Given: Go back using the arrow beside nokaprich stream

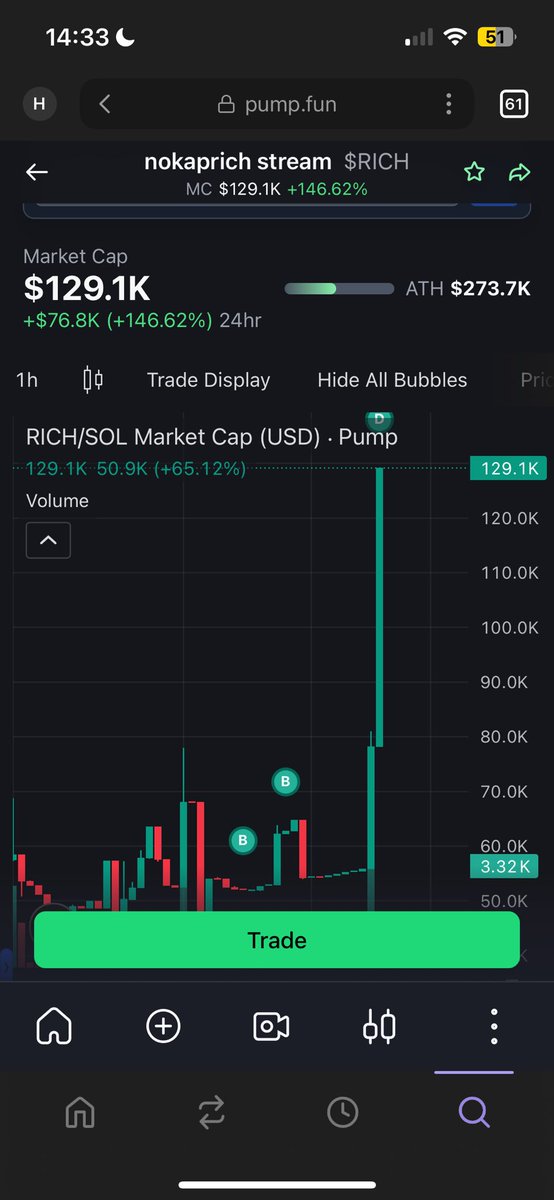Looking at the screenshot, I should (37, 173).
